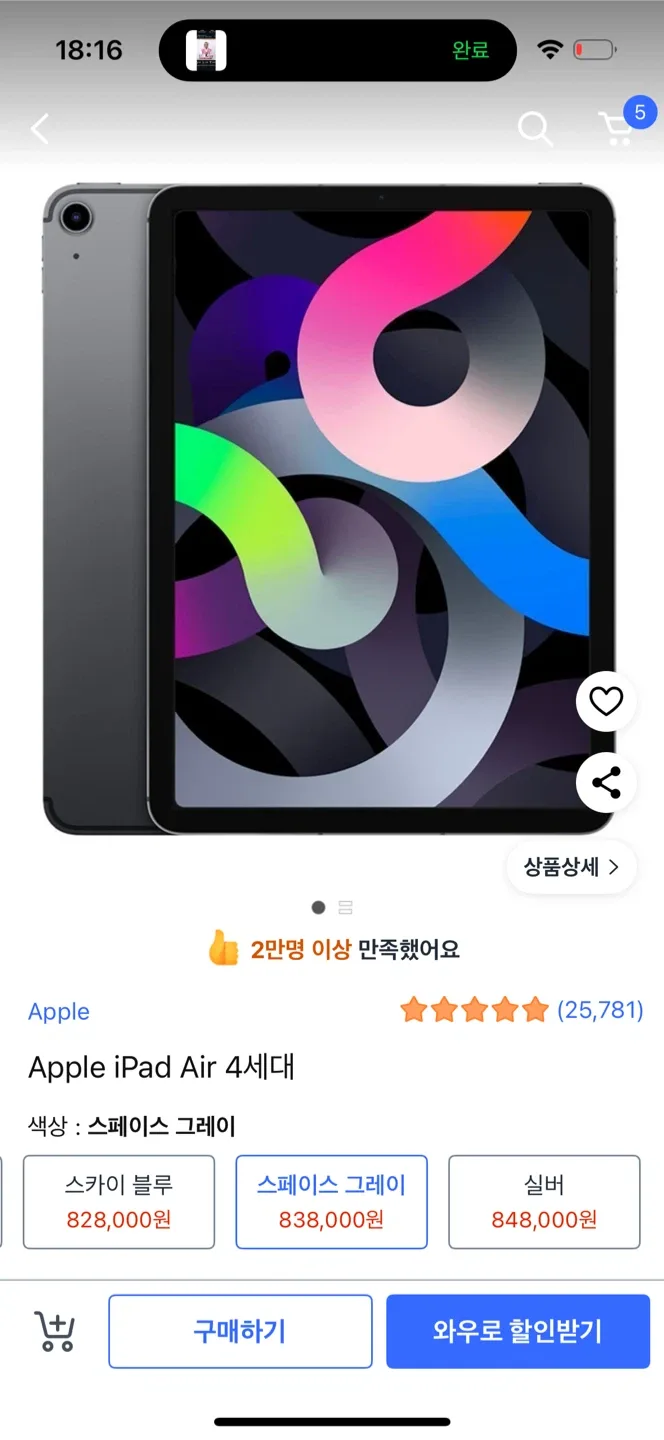Select 스페이스 그레이 color option
Screen dimensions: 664x1440
click(331, 1202)
